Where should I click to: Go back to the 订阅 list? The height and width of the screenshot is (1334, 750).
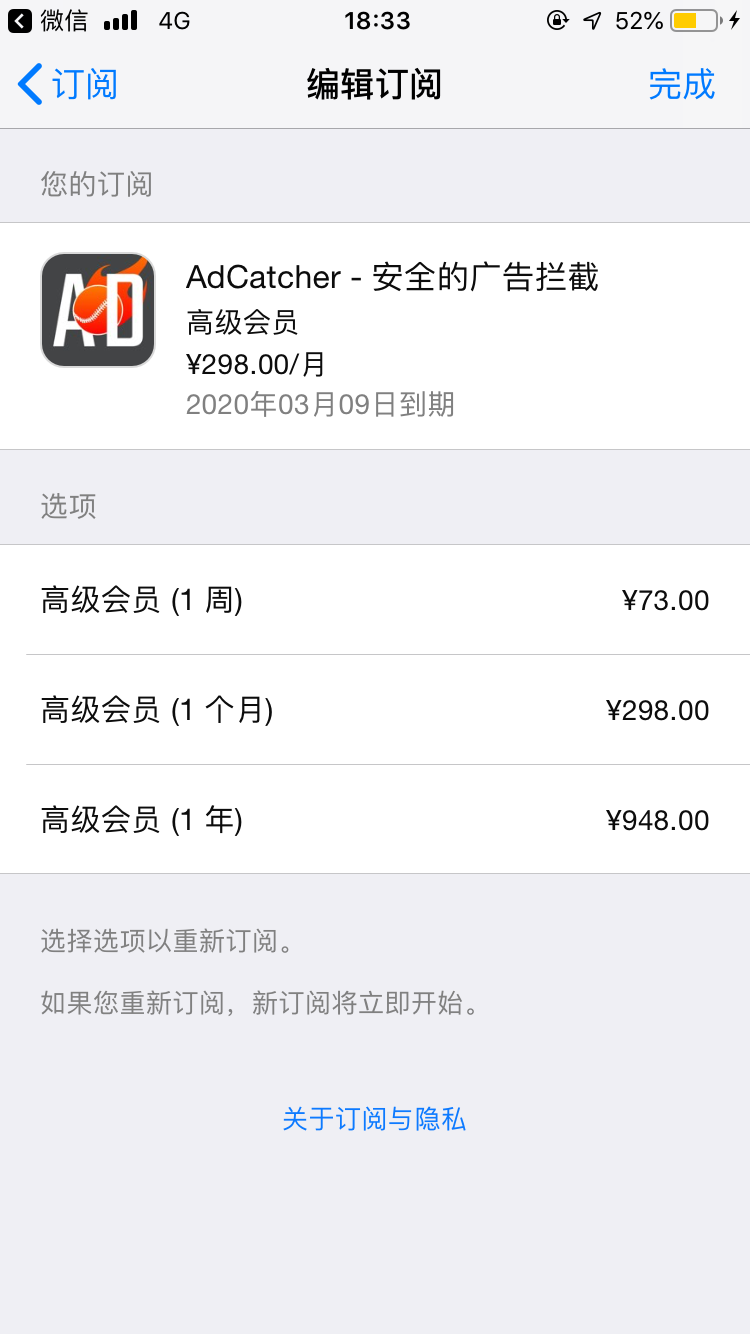coord(68,85)
